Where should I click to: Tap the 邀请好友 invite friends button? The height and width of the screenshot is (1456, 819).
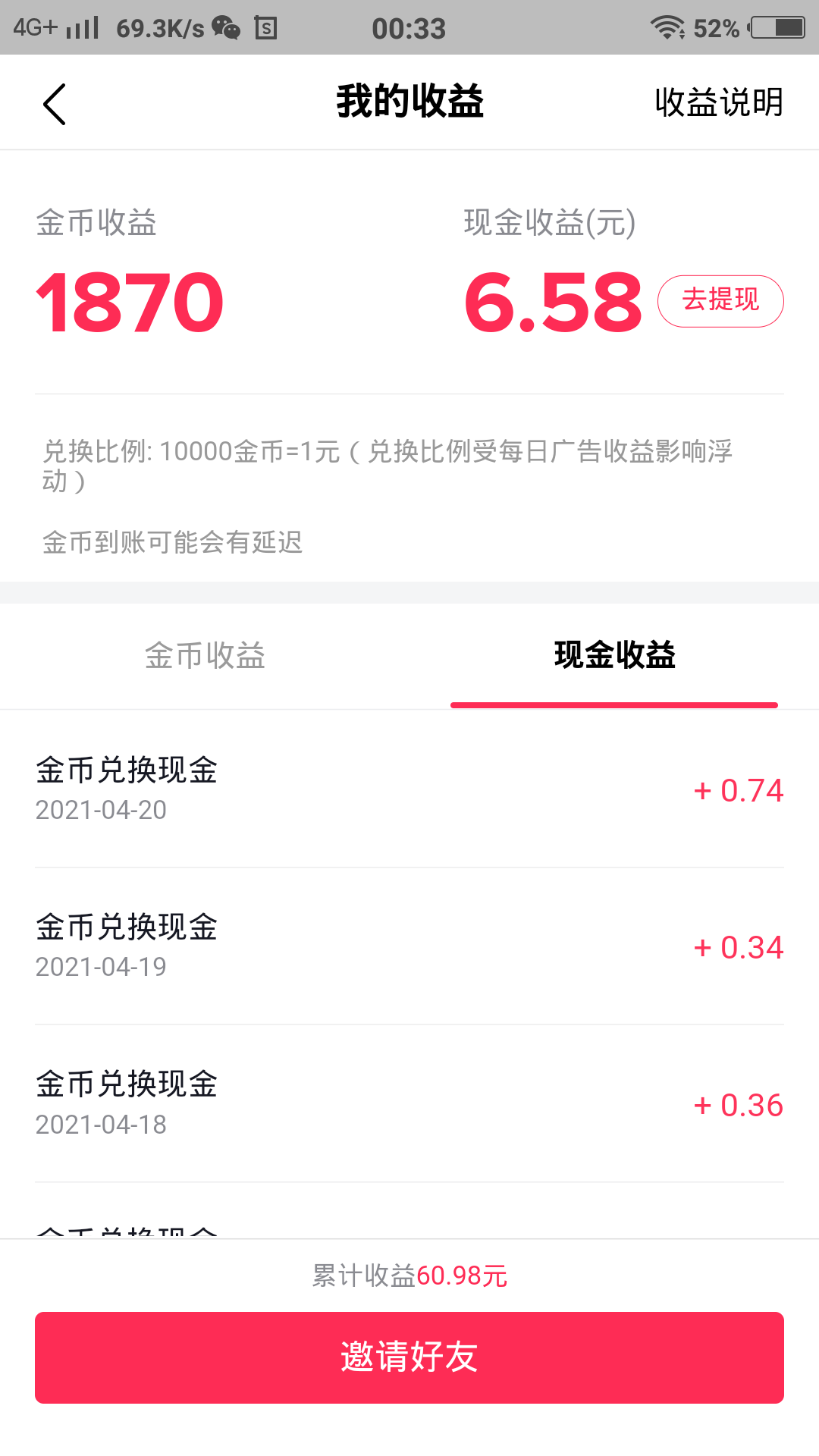coord(409,1357)
